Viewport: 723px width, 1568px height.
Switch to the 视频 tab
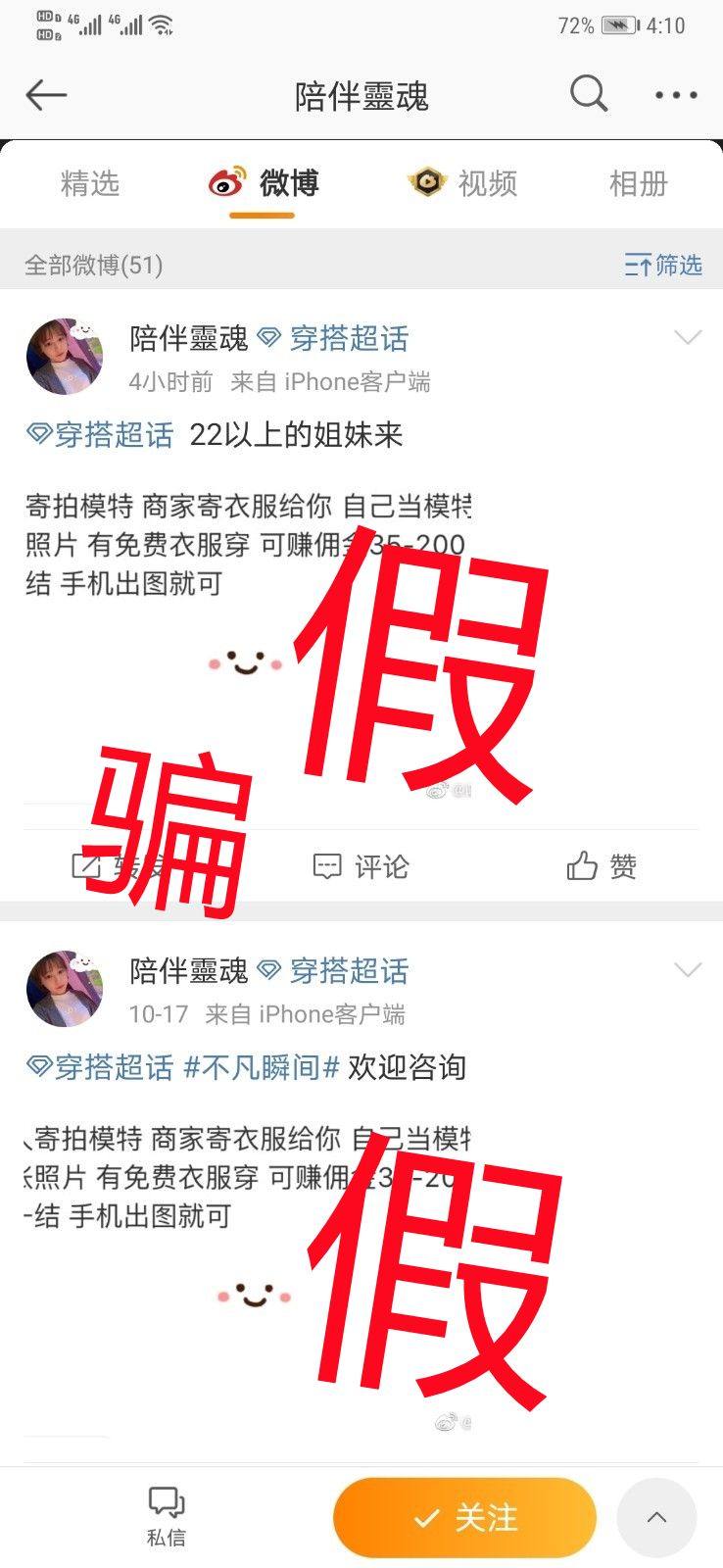(463, 183)
